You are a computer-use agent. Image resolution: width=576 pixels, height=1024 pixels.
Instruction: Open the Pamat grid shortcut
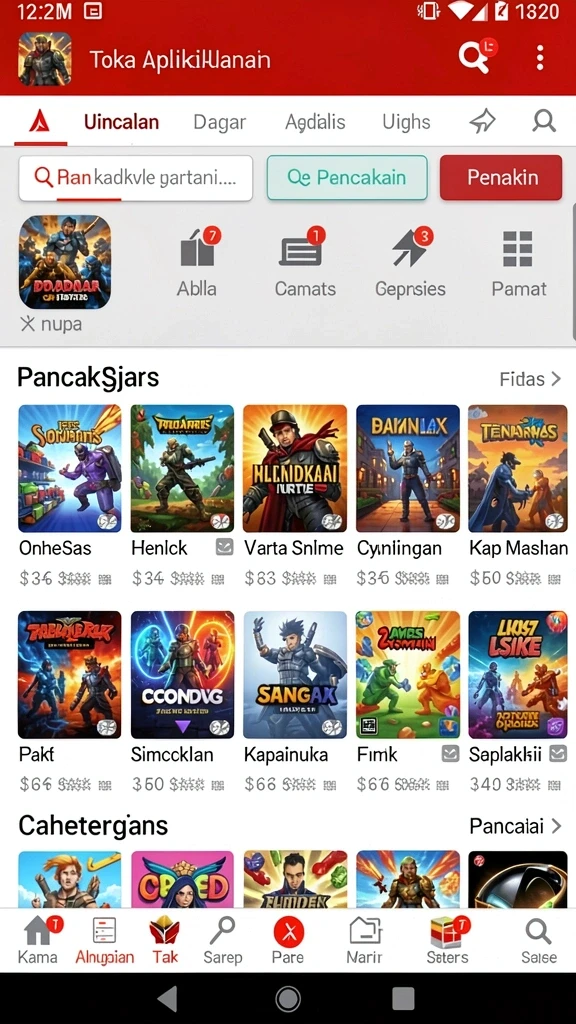(x=519, y=263)
